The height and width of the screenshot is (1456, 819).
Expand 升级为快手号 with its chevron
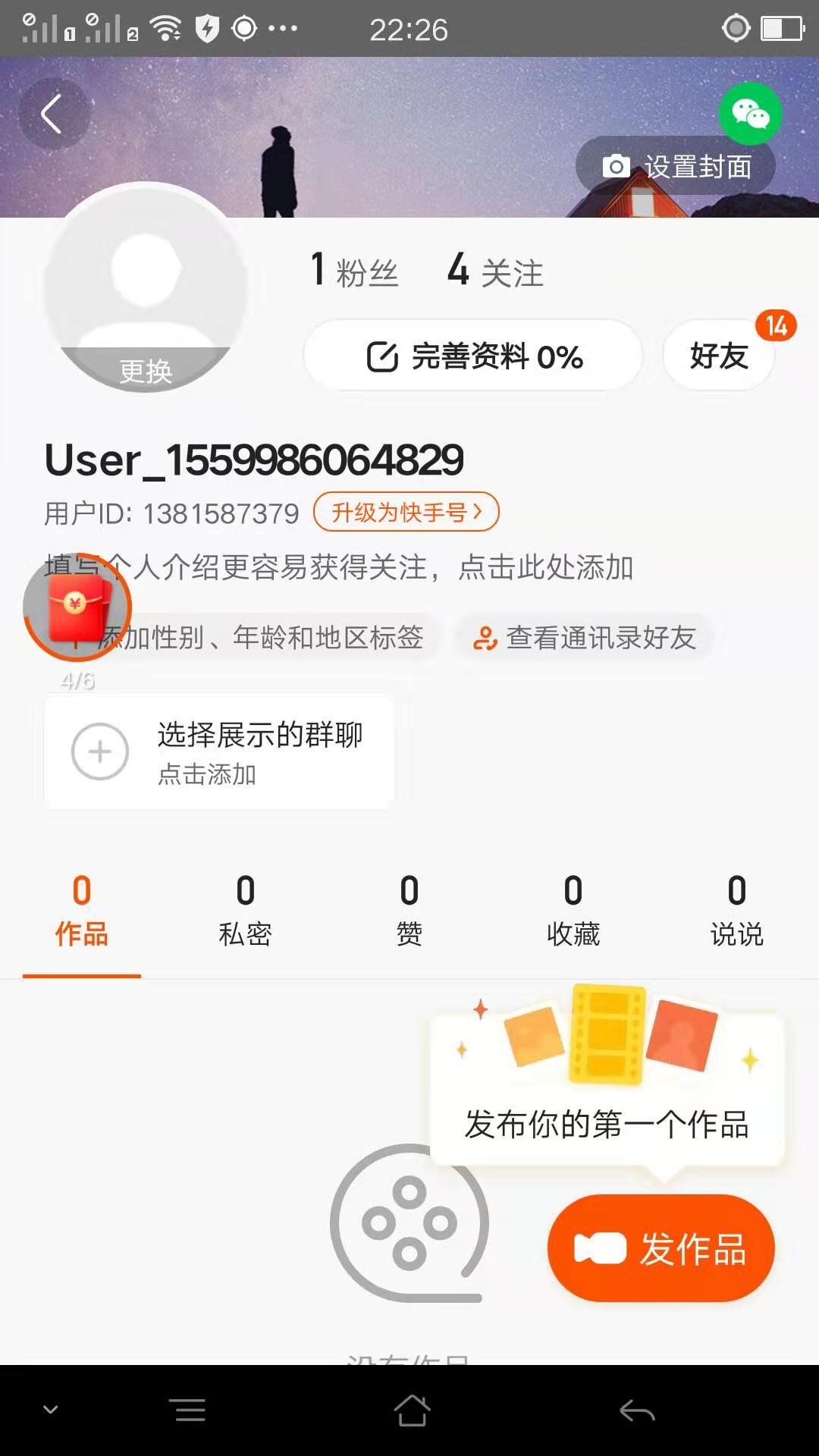point(406,513)
